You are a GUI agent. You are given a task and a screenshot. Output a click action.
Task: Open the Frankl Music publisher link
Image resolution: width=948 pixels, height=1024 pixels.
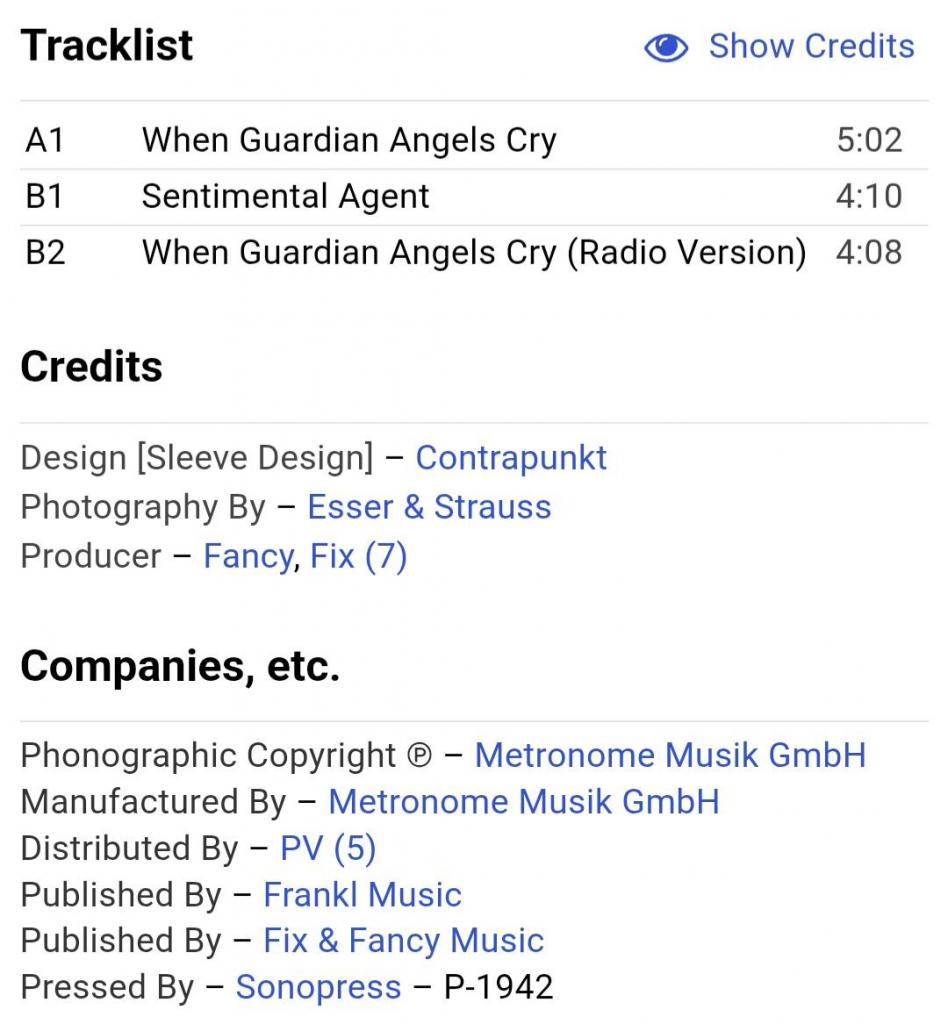point(362,895)
